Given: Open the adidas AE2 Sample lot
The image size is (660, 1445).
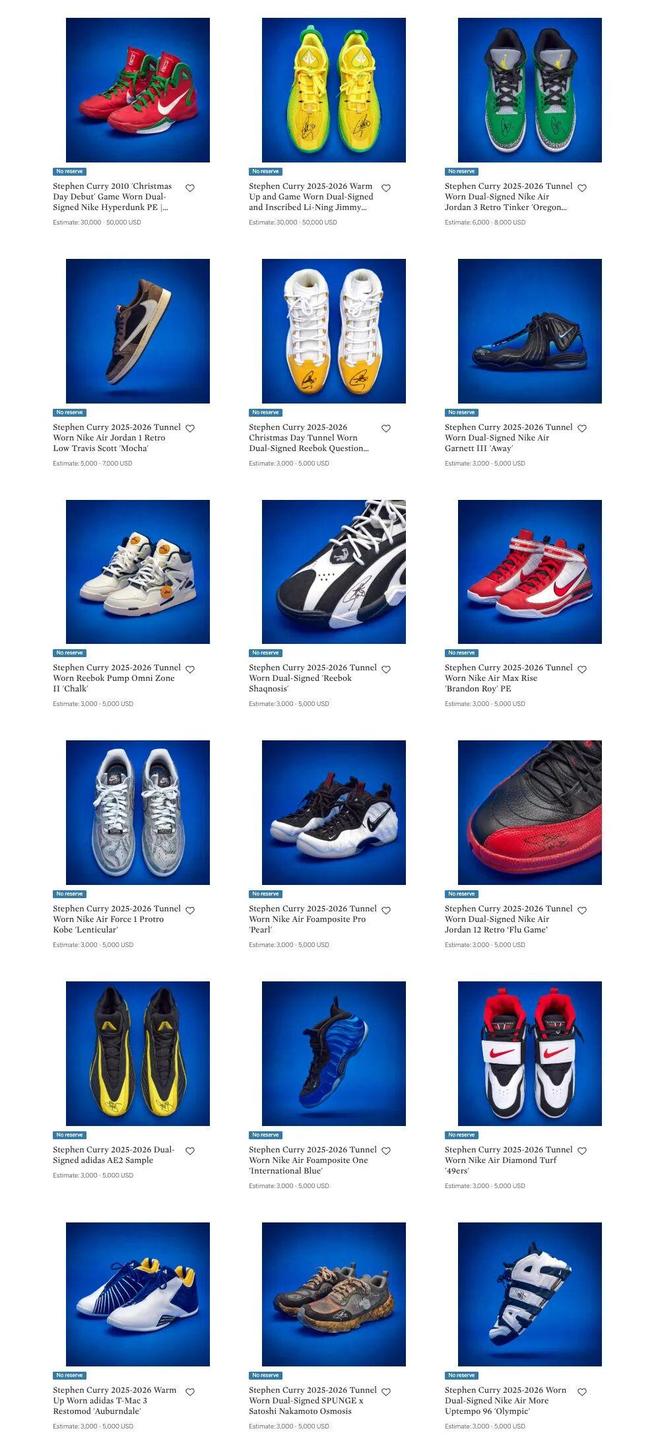Looking at the screenshot, I should 137,1053.
